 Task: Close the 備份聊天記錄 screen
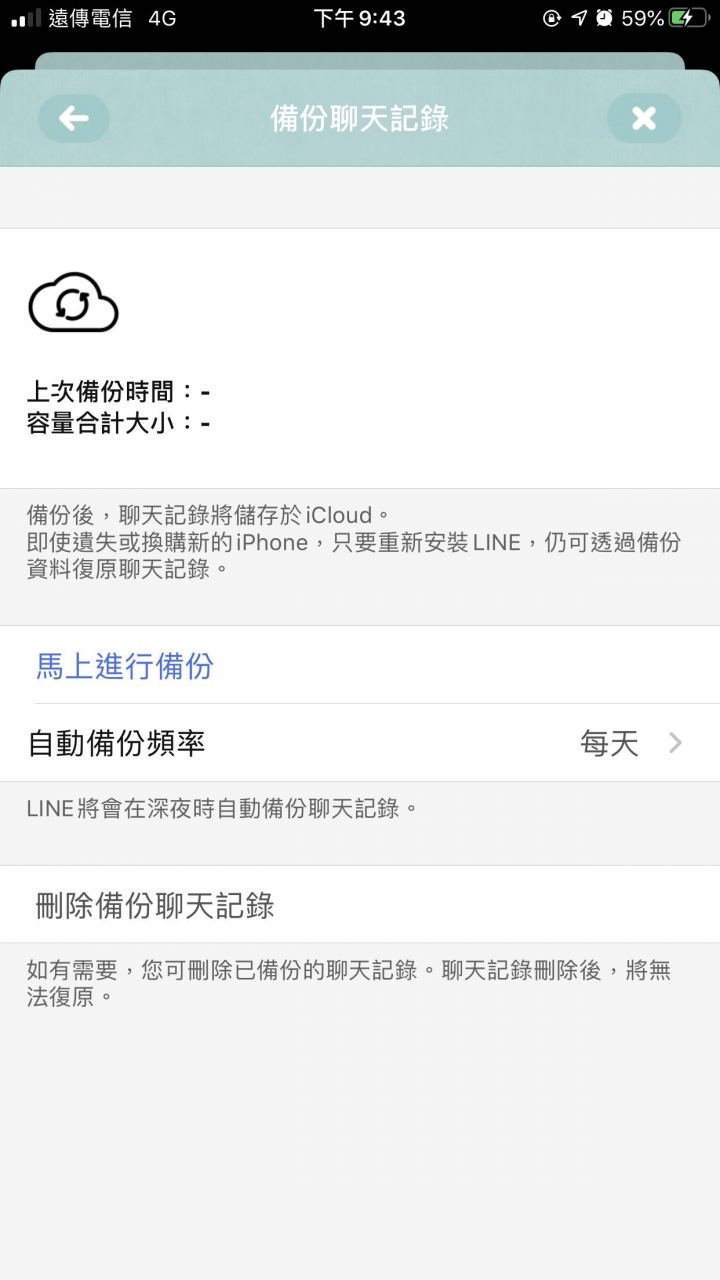tap(644, 118)
